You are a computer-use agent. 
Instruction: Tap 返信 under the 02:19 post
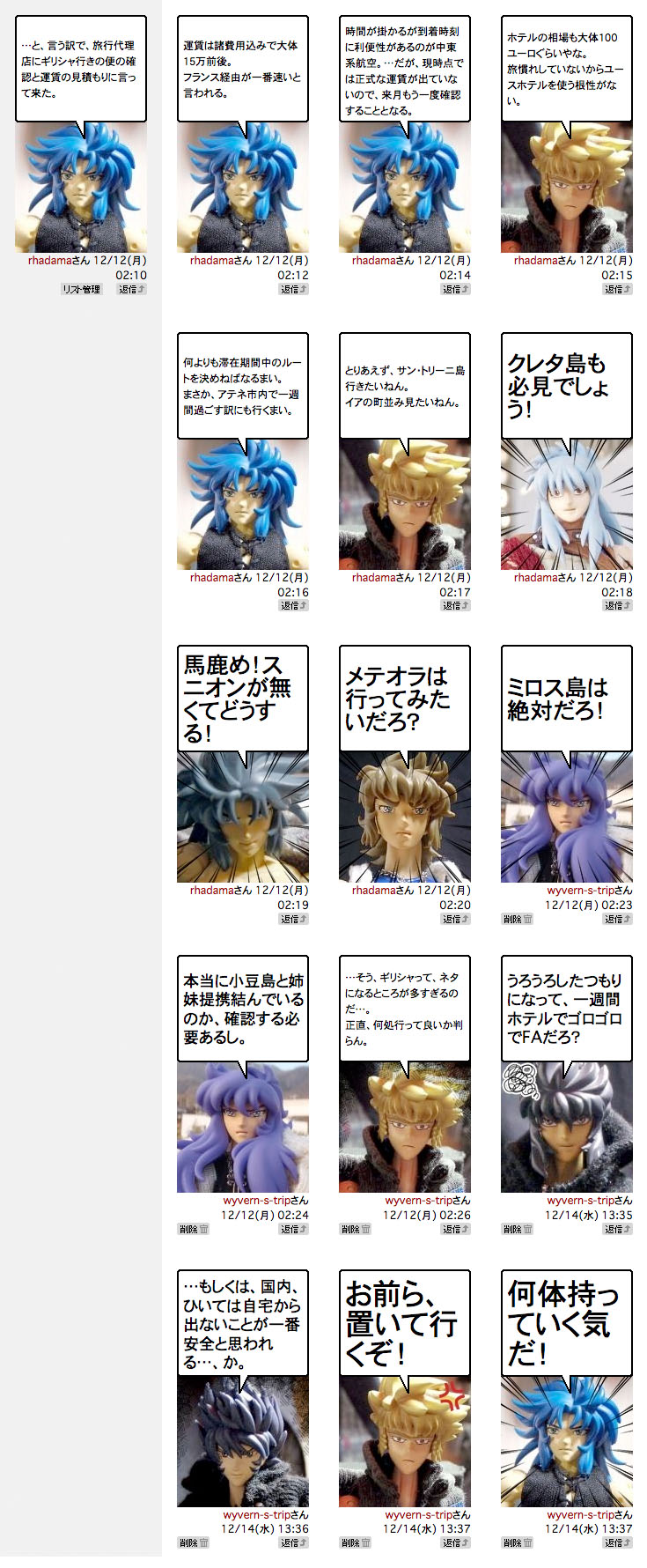[x=294, y=919]
